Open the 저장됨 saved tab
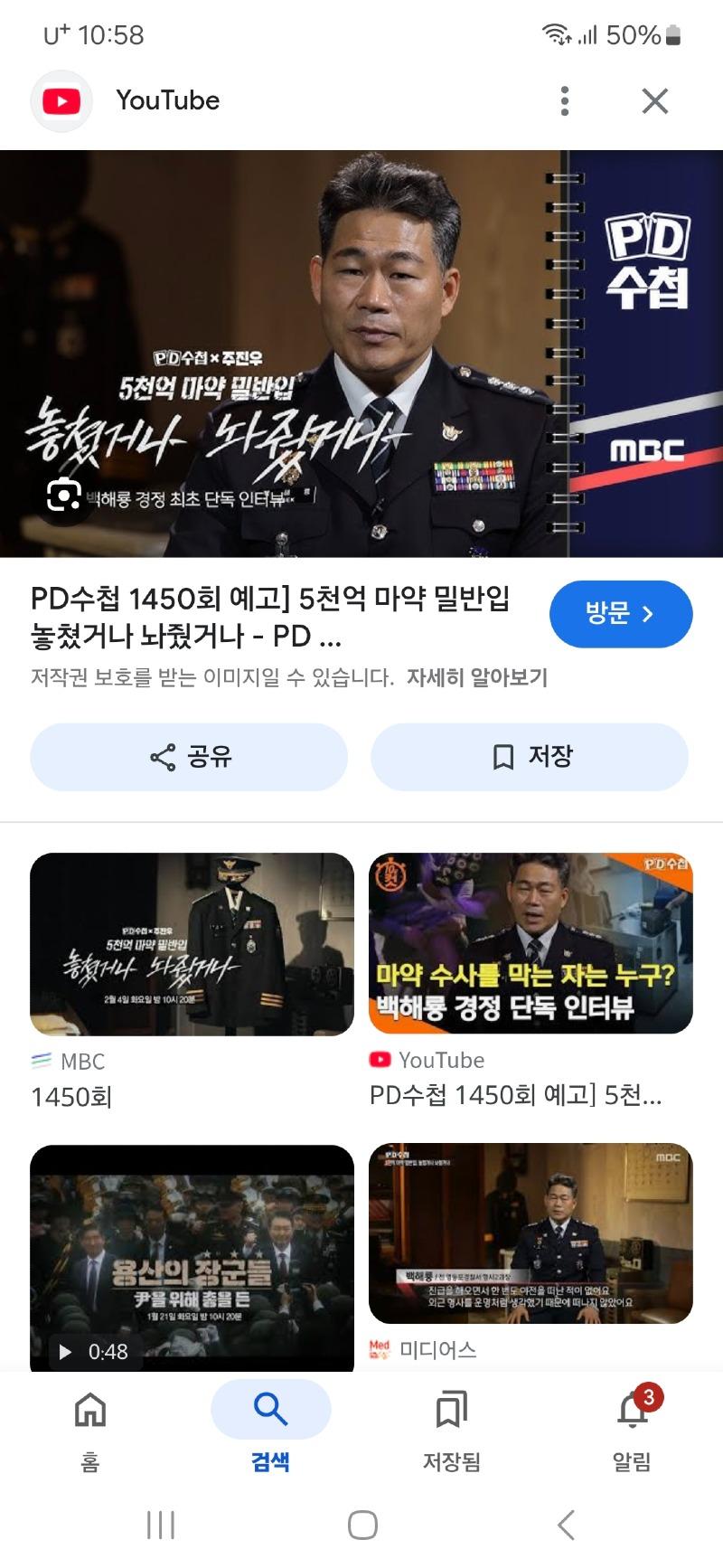 pyautogui.click(x=451, y=1424)
